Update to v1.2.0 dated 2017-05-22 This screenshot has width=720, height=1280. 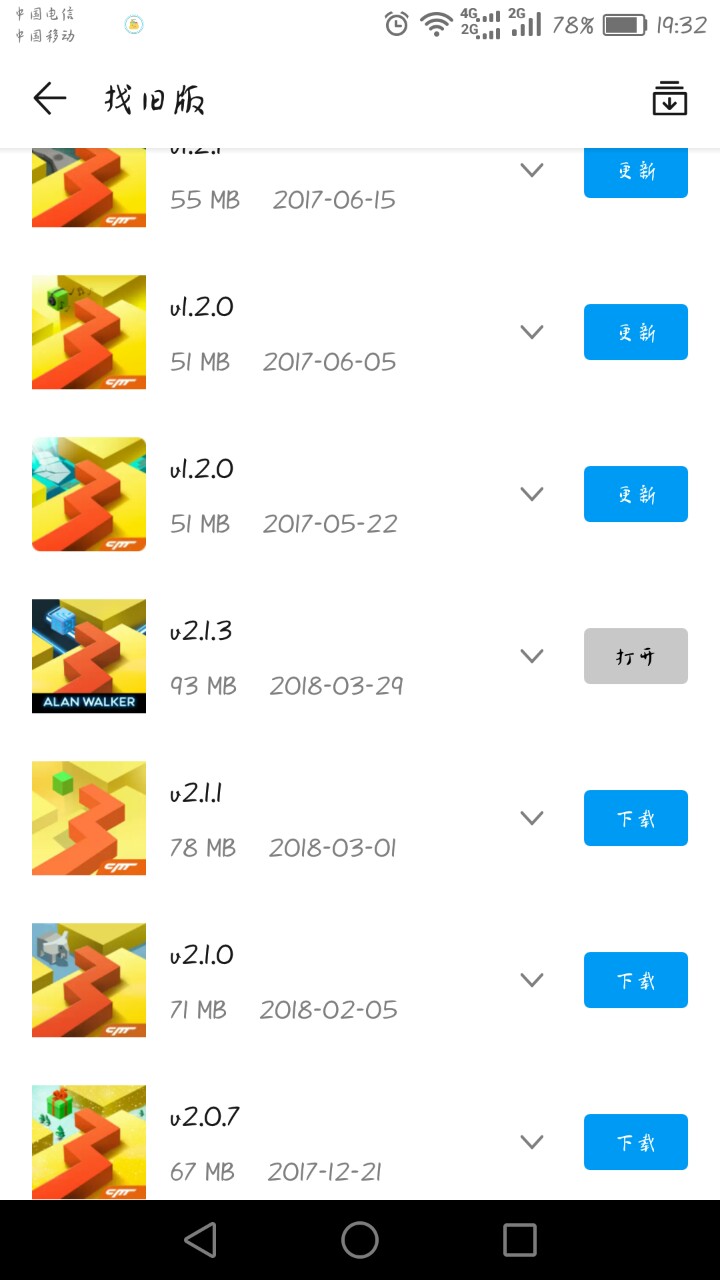(x=635, y=494)
